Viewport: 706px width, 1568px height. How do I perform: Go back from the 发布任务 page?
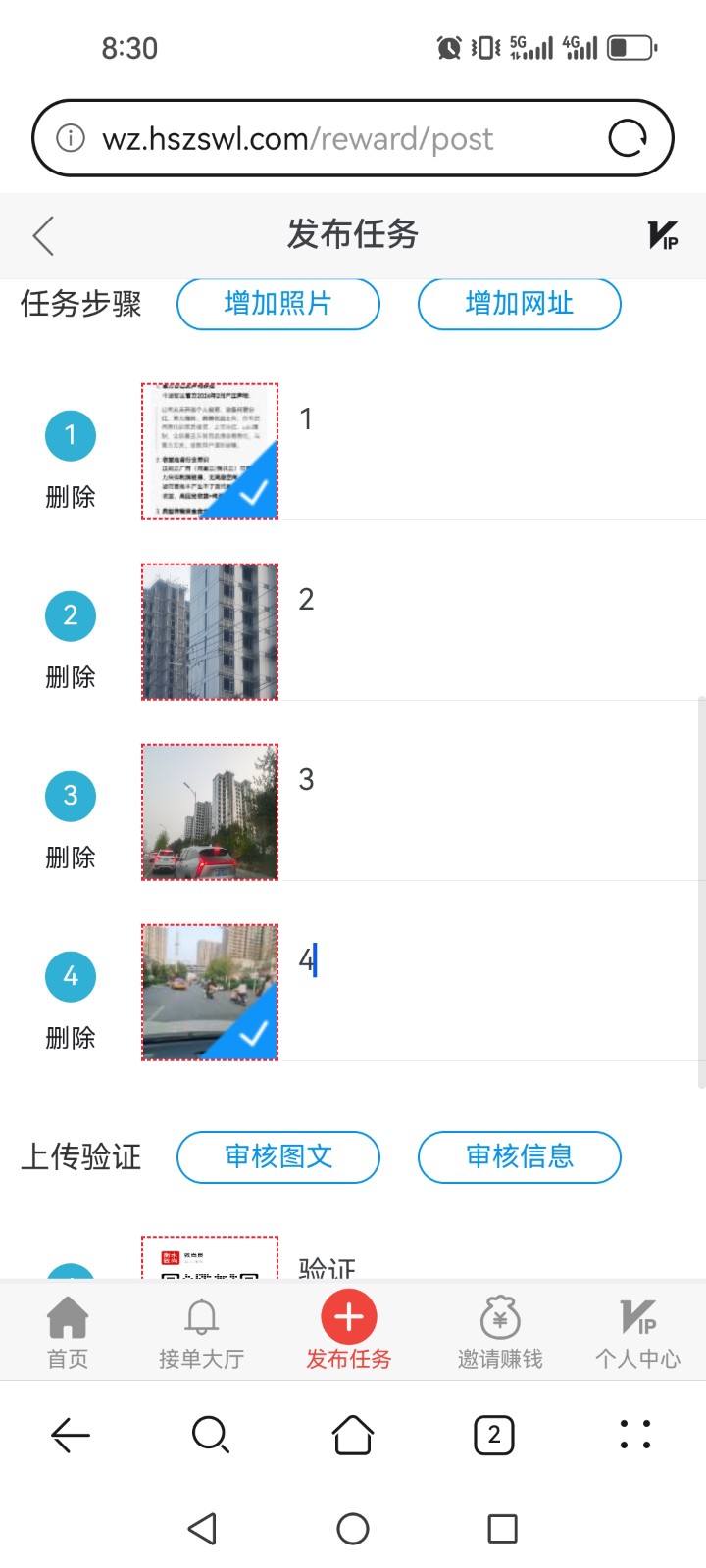pos(43,236)
